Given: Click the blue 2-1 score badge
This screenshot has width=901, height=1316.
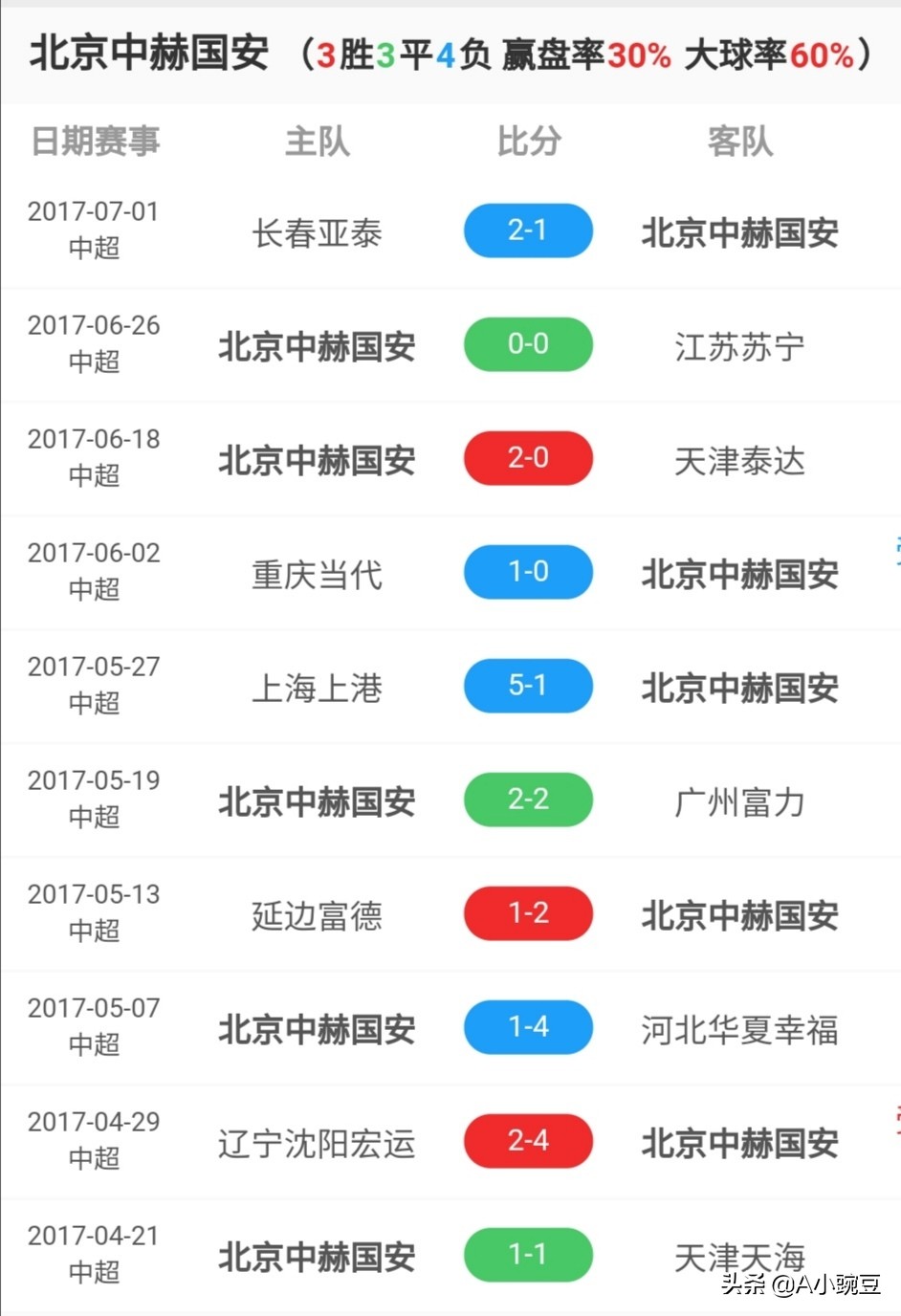Looking at the screenshot, I should (528, 230).
